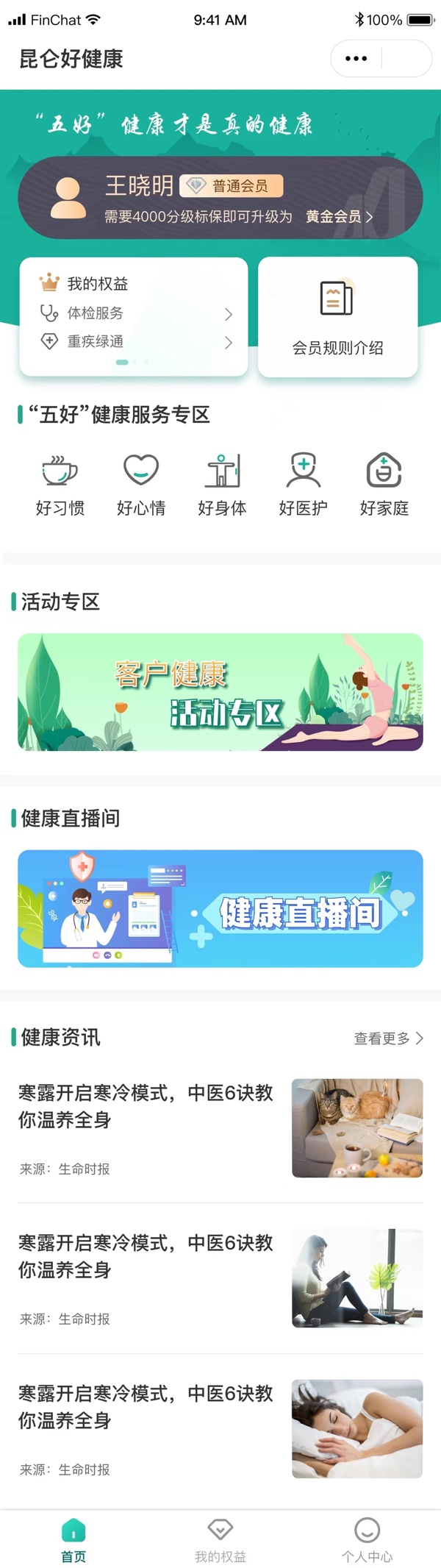Open 重疾绿通 benefit row
Screen dimensions: 441x1568
136,342
